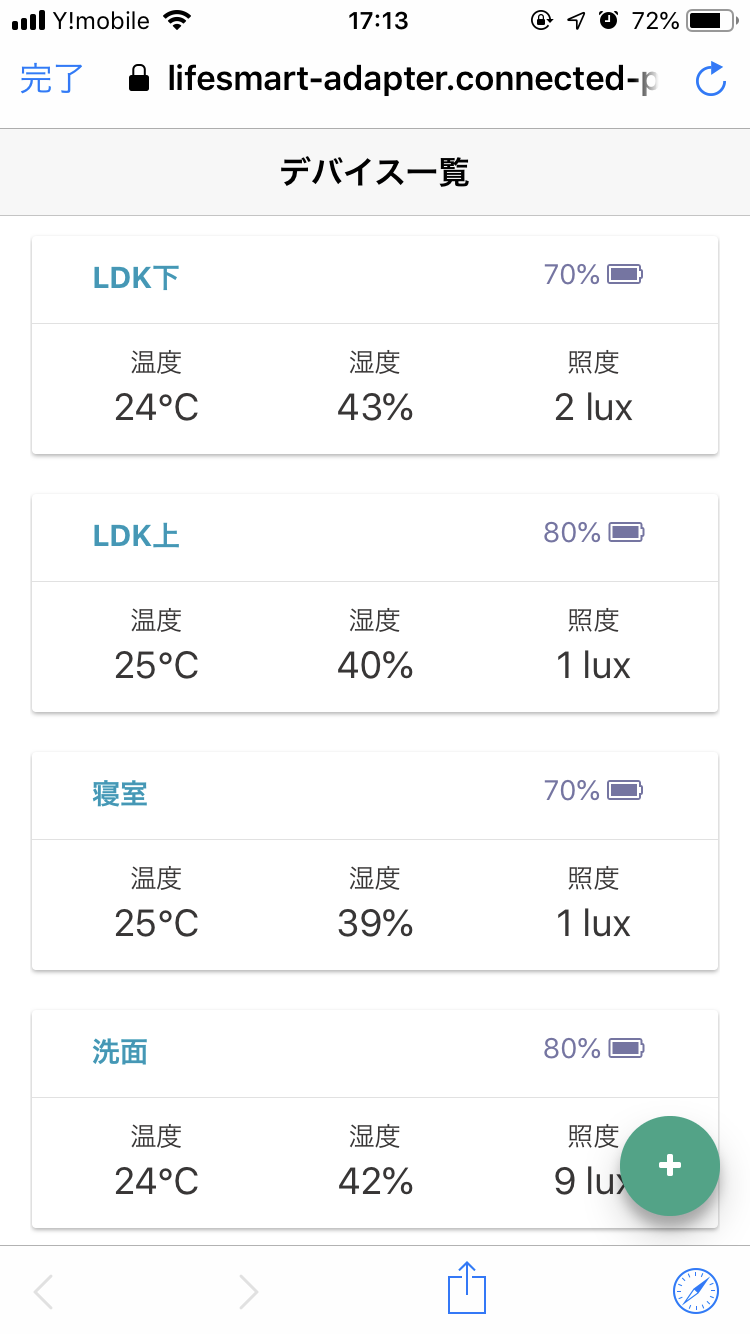Image resolution: width=750 pixels, height=1334 pixels.
Task: Open the LDK下 device card
Action: click(375, 345)
